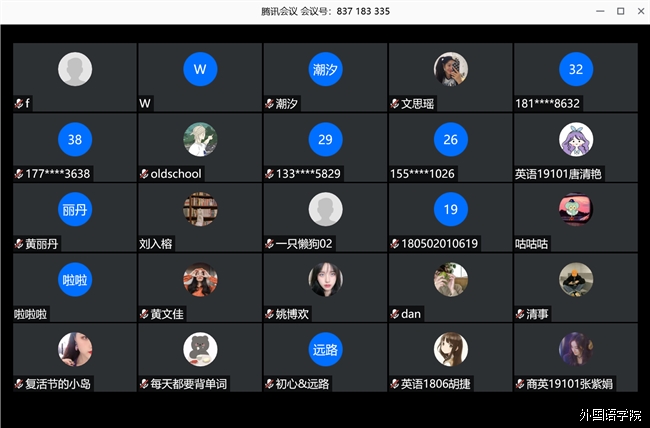Screen dimensions: 650x428
Task: Select participant tile 复活节的小岛
Action: point(75,356)
